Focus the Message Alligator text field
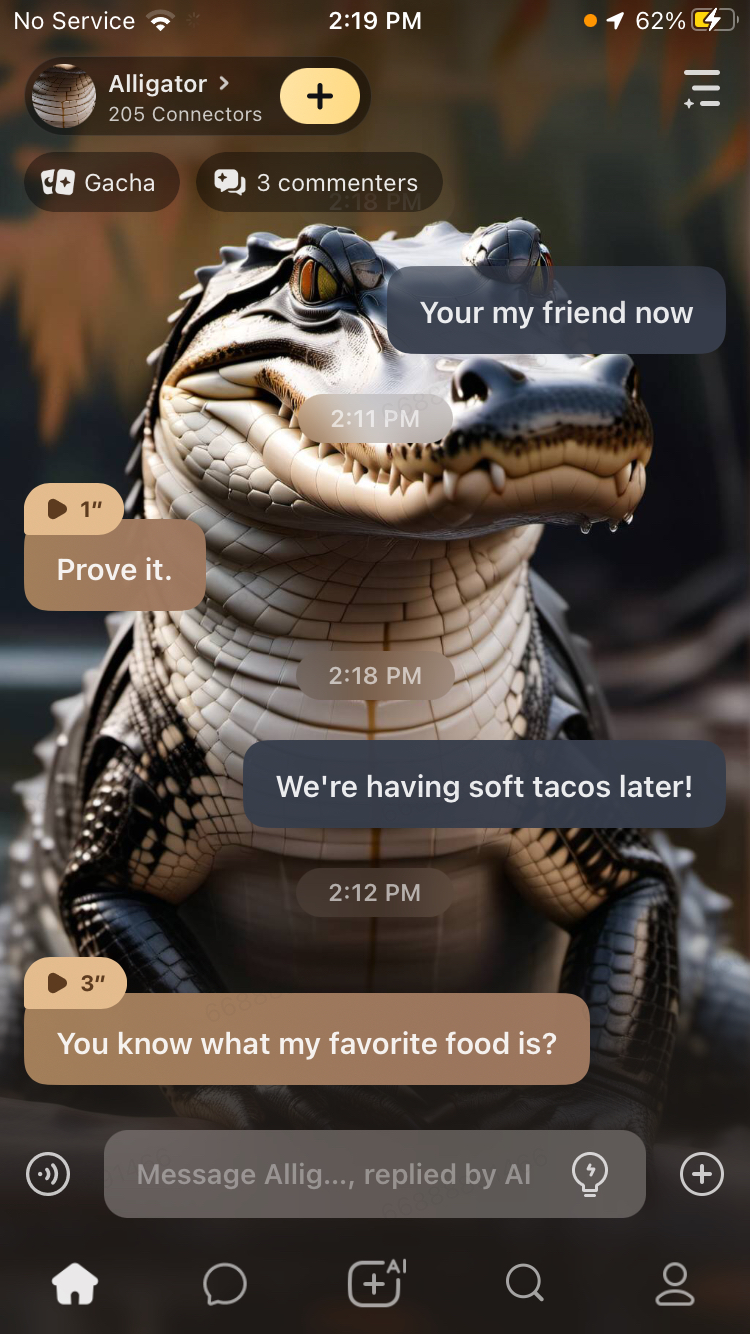Viewport: 750px width, 1334px height. pyautogui.click(x=335, y=1174)
